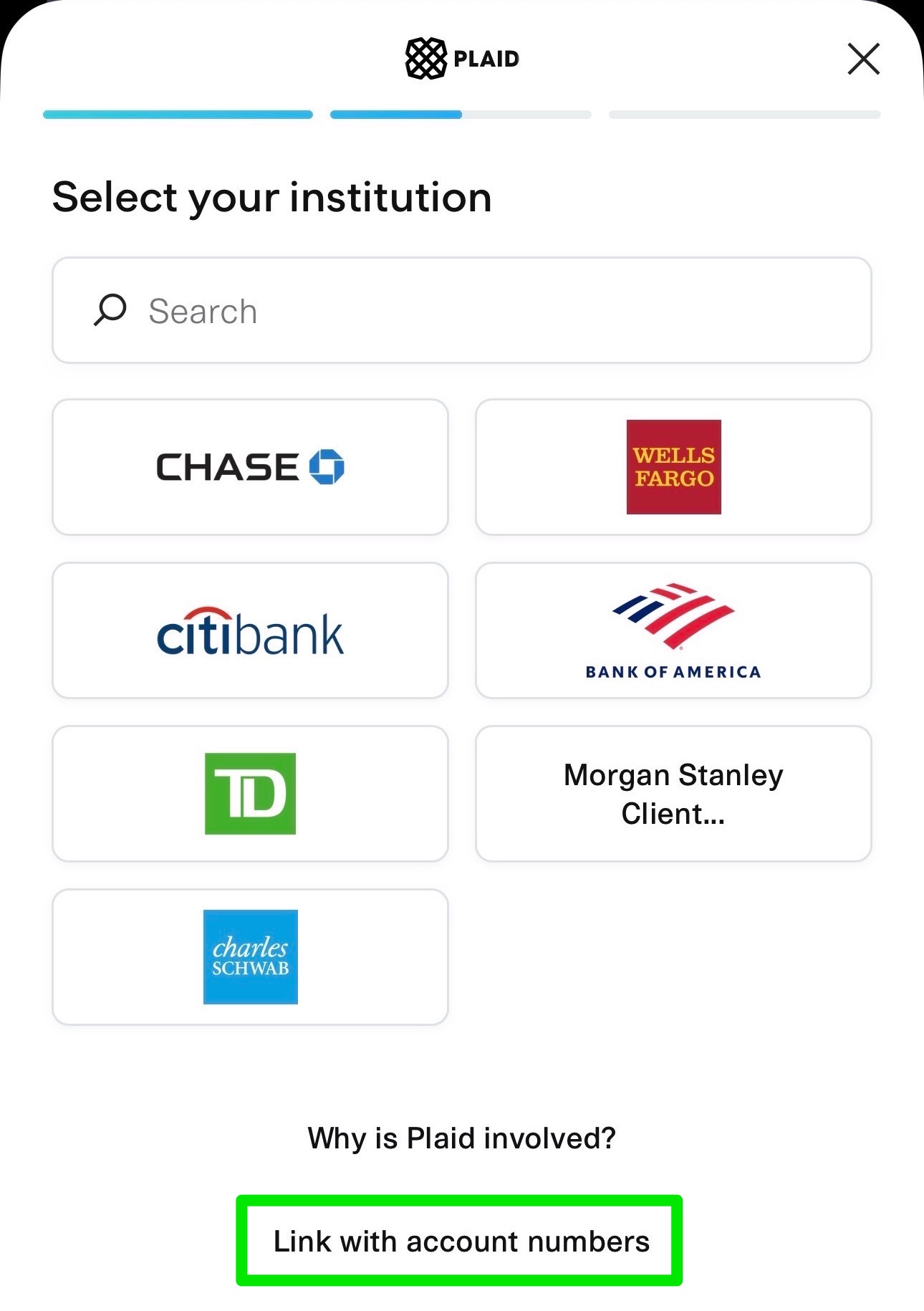Click the green TD Bank logo
This screenshot has height=1311, width=924.
pos(251,792)
